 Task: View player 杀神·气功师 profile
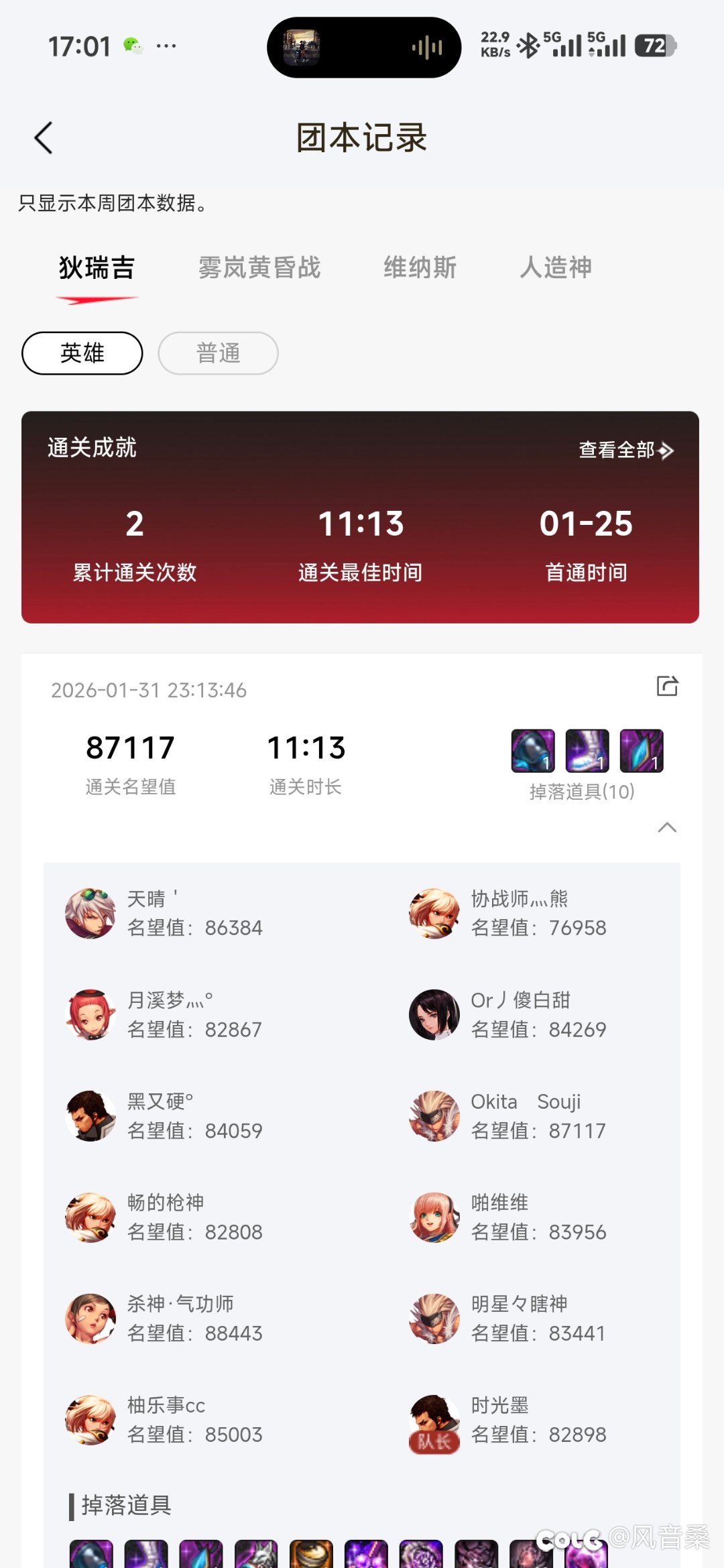point(90,1318)
